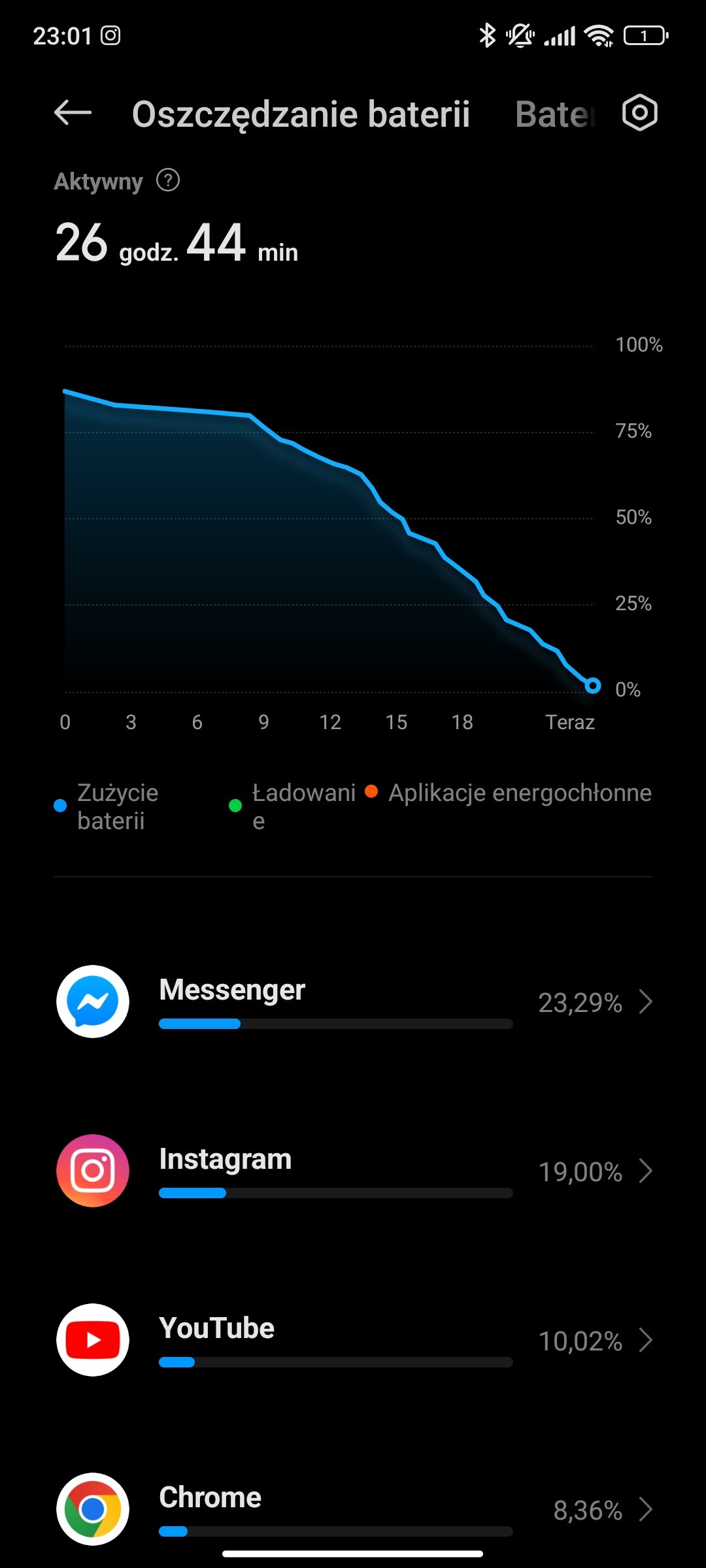This screenshot has width=706, height=1568.
Task: Switch to the Bateria tab
Action: click(556, 114)
